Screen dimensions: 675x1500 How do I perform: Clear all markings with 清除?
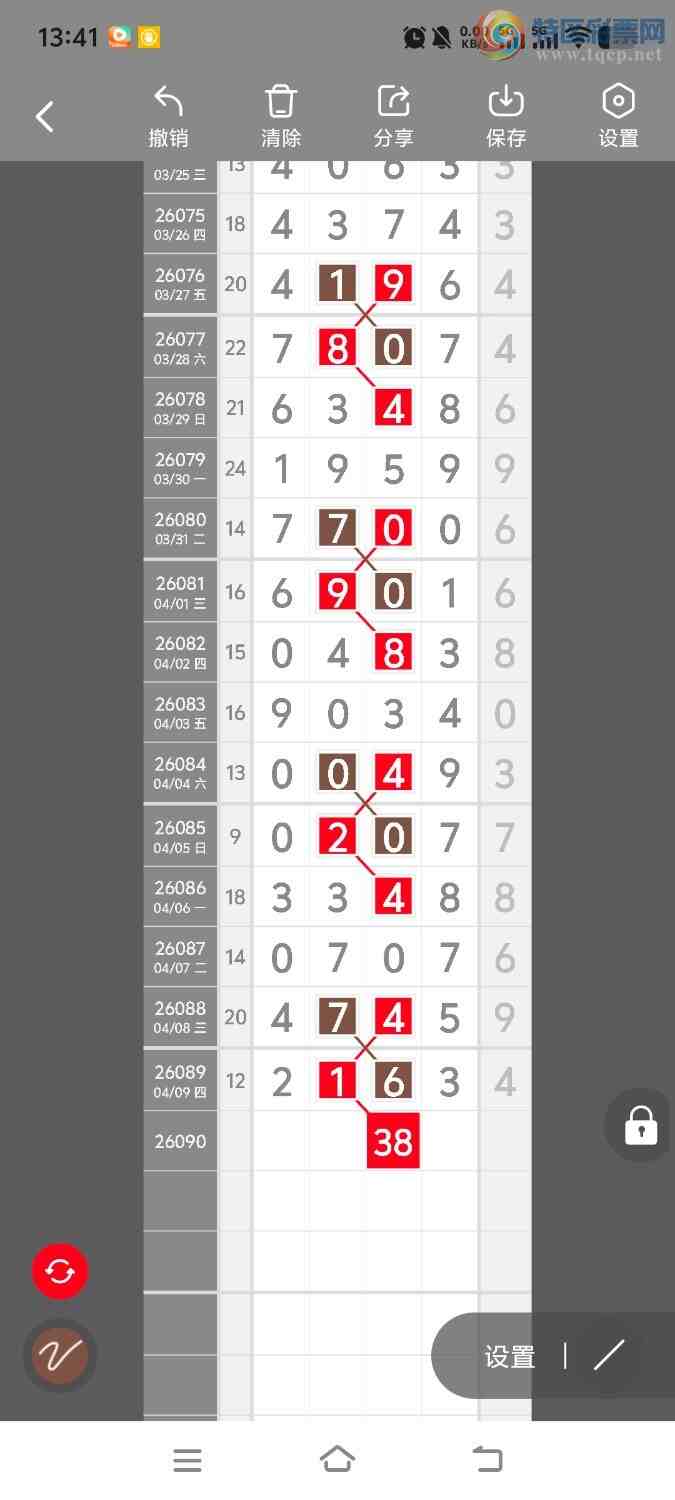[281, 117]
